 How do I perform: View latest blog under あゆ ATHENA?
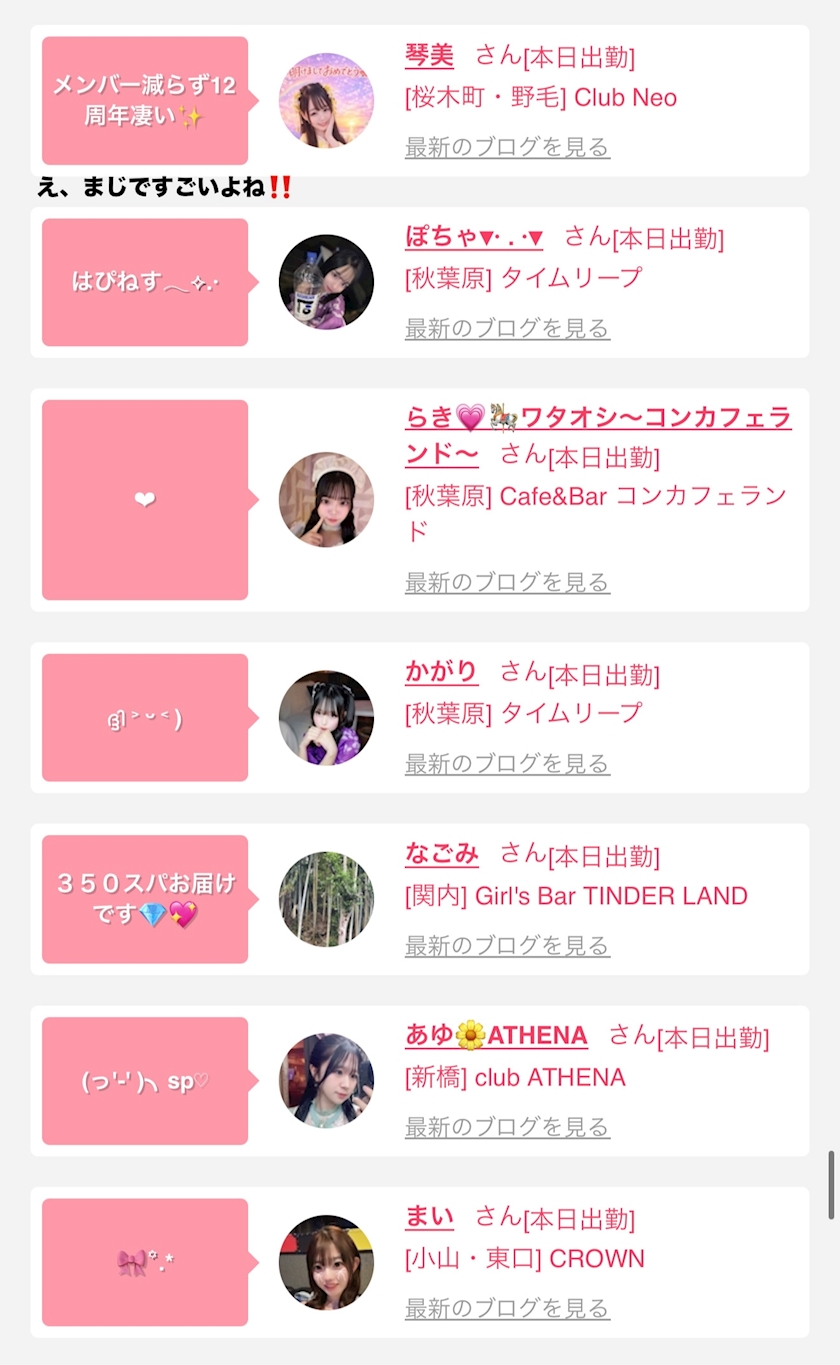pos(507,1127)
